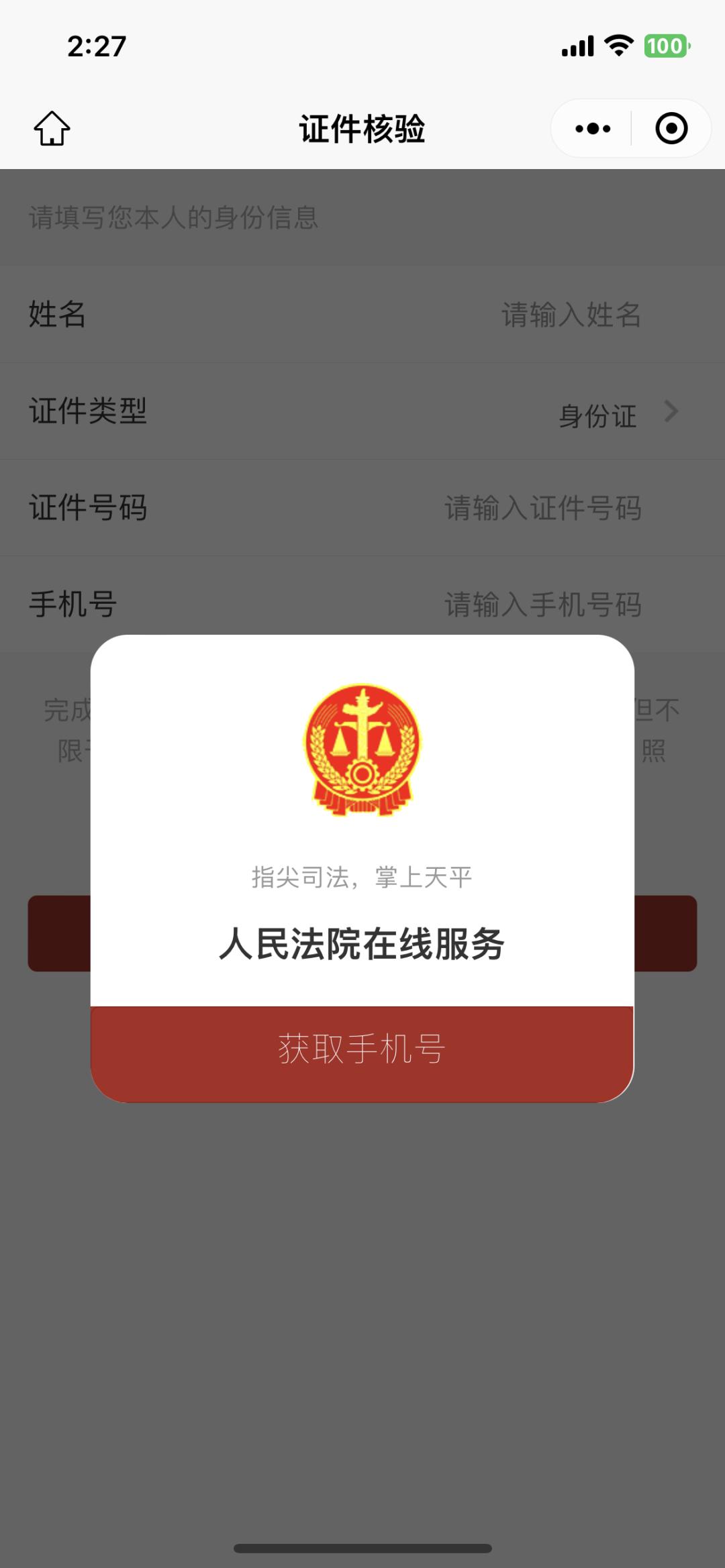Tap the dimmed submit button behind the dialog
Screen dimensions: 725x1568
pyautogui.click(x=362, y=933)
